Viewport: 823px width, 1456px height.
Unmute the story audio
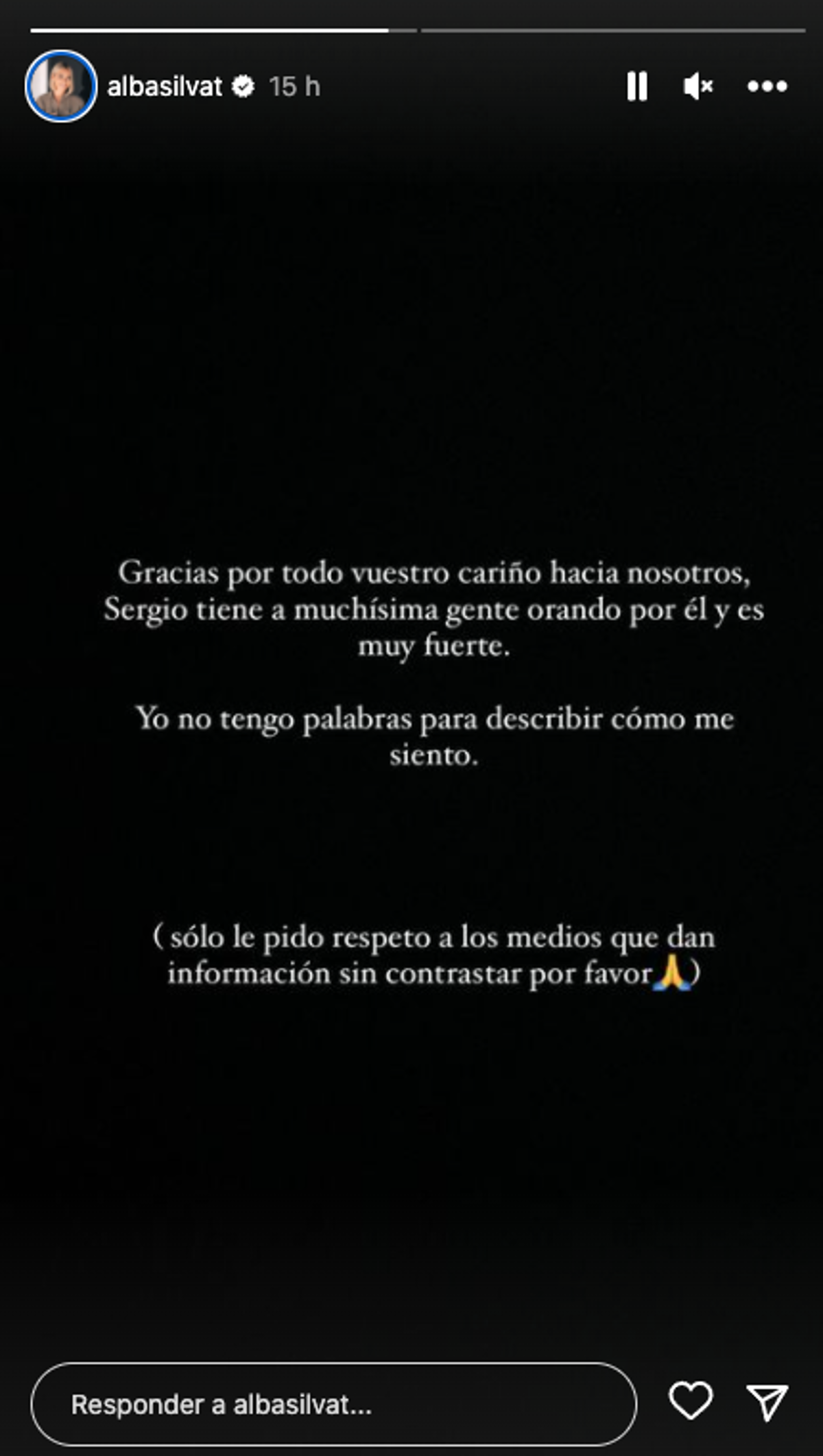coord(698,86)
